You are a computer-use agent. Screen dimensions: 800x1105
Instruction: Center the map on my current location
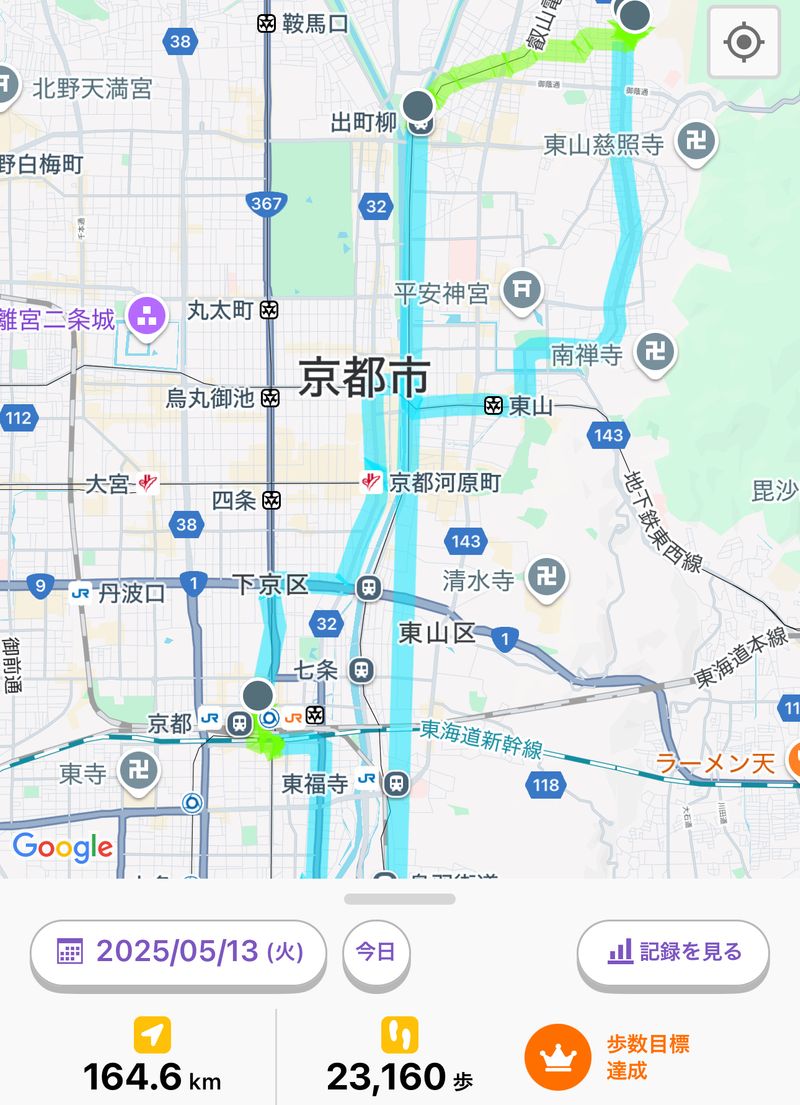pos(743,42)
